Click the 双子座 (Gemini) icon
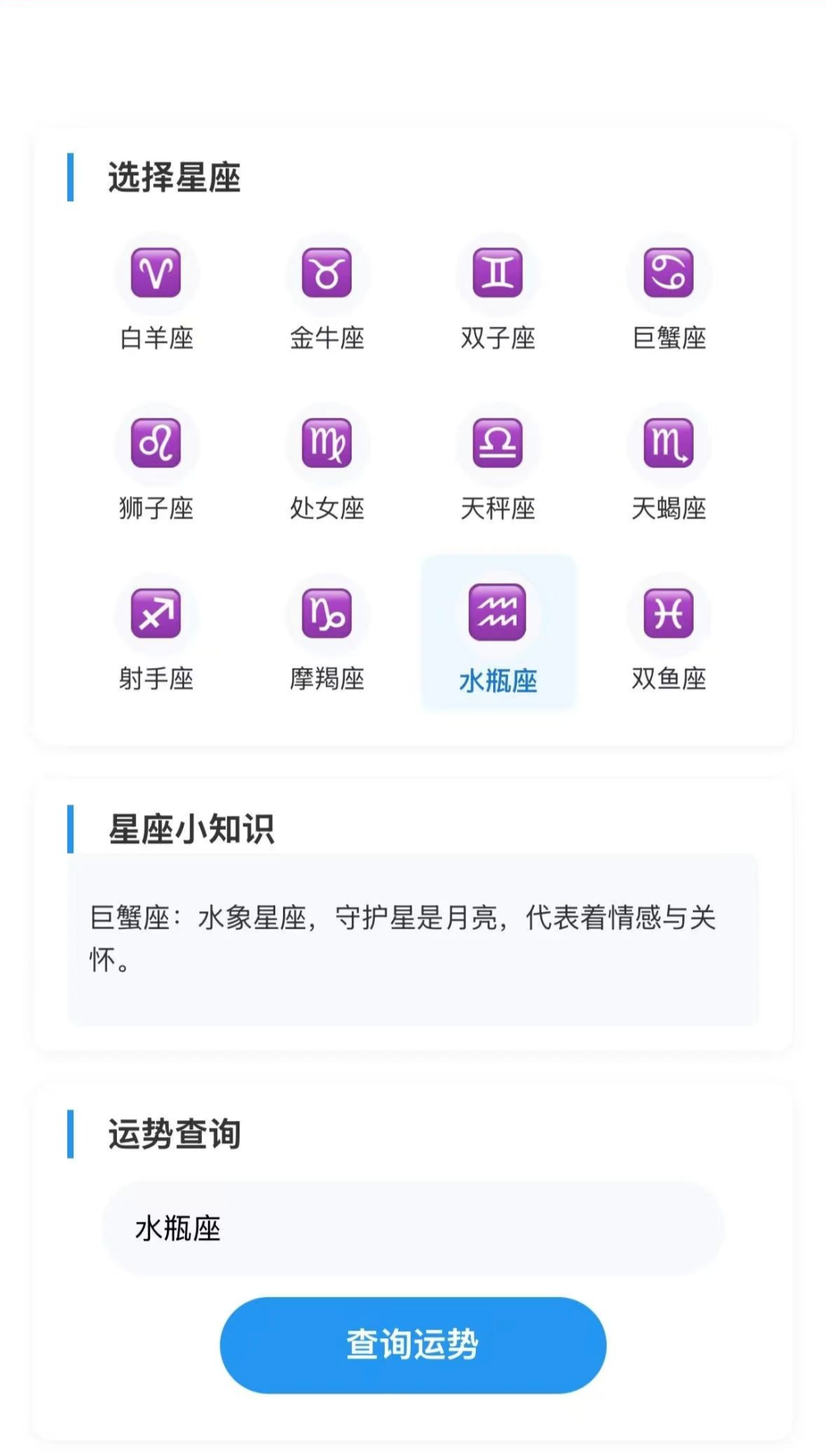Viewport: 826px width, 1456px height. coord(499,274)
